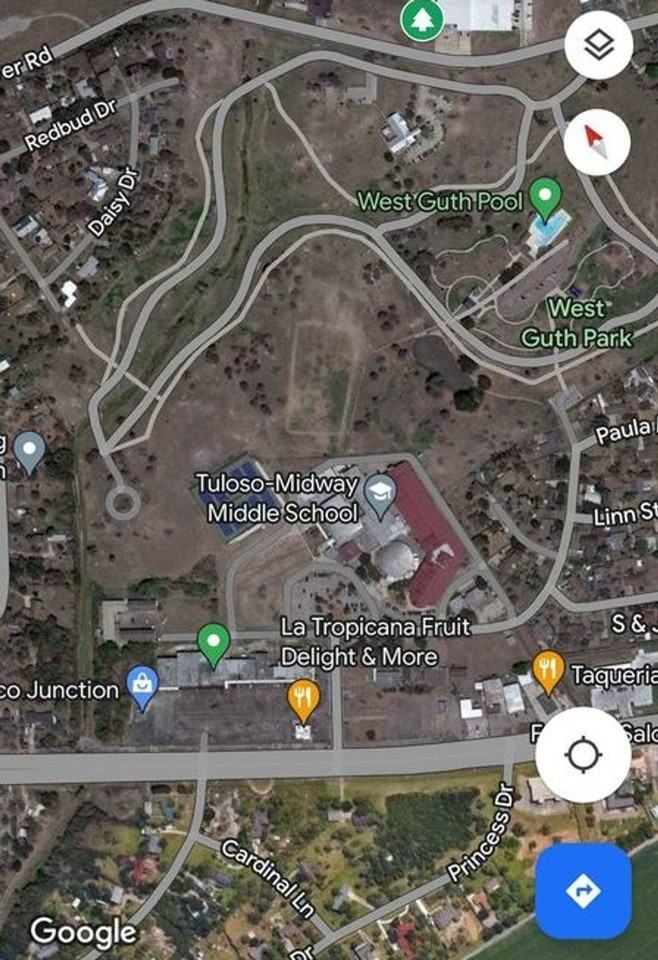Viewport: 658px width, 960px height.
Task: Tap the green park pin at top
Action: (420, 18)
